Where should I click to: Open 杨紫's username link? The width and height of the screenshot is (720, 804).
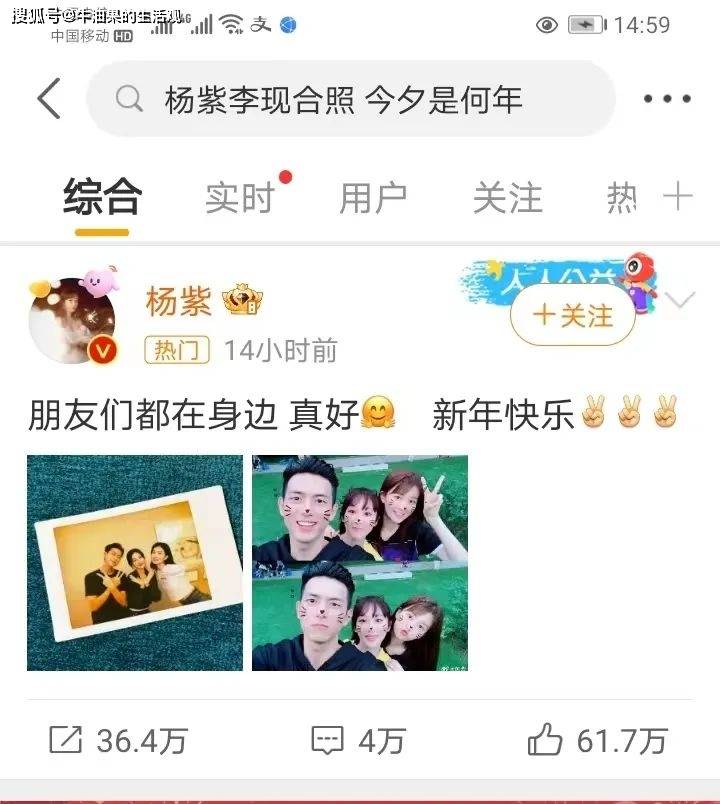click(179, 301)
